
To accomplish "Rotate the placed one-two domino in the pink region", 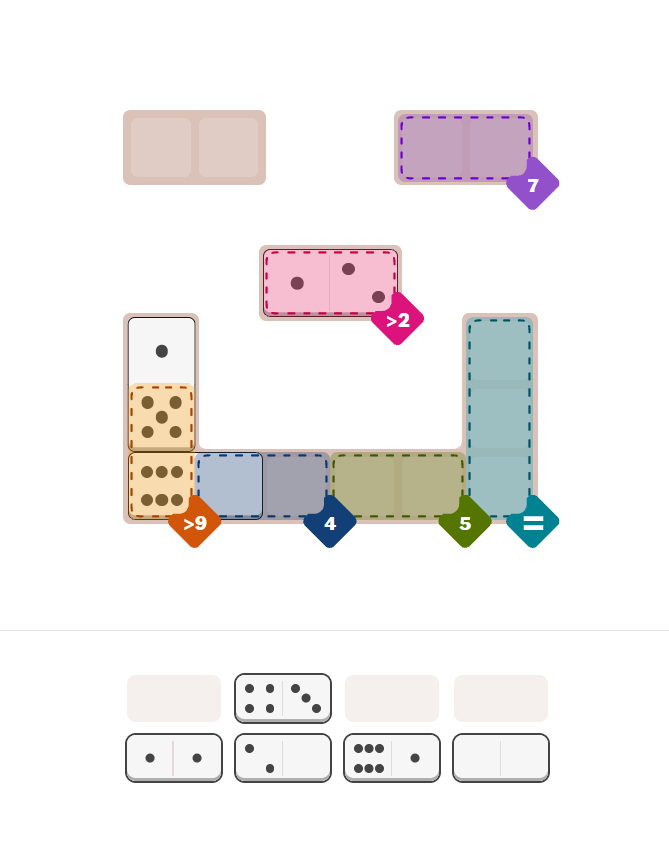I will tap(330, 283).
